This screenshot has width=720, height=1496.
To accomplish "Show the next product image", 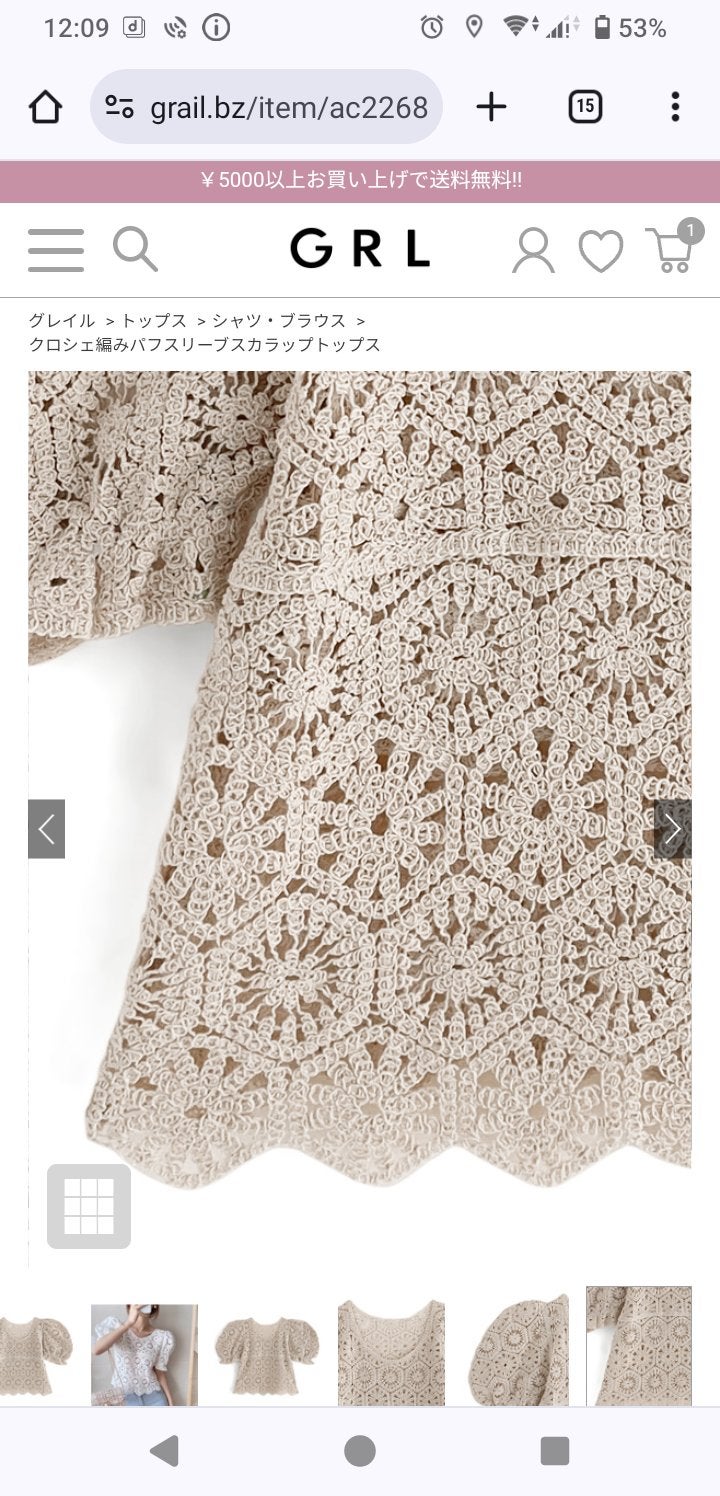I will pyautogui.click(x=673, y=829).
